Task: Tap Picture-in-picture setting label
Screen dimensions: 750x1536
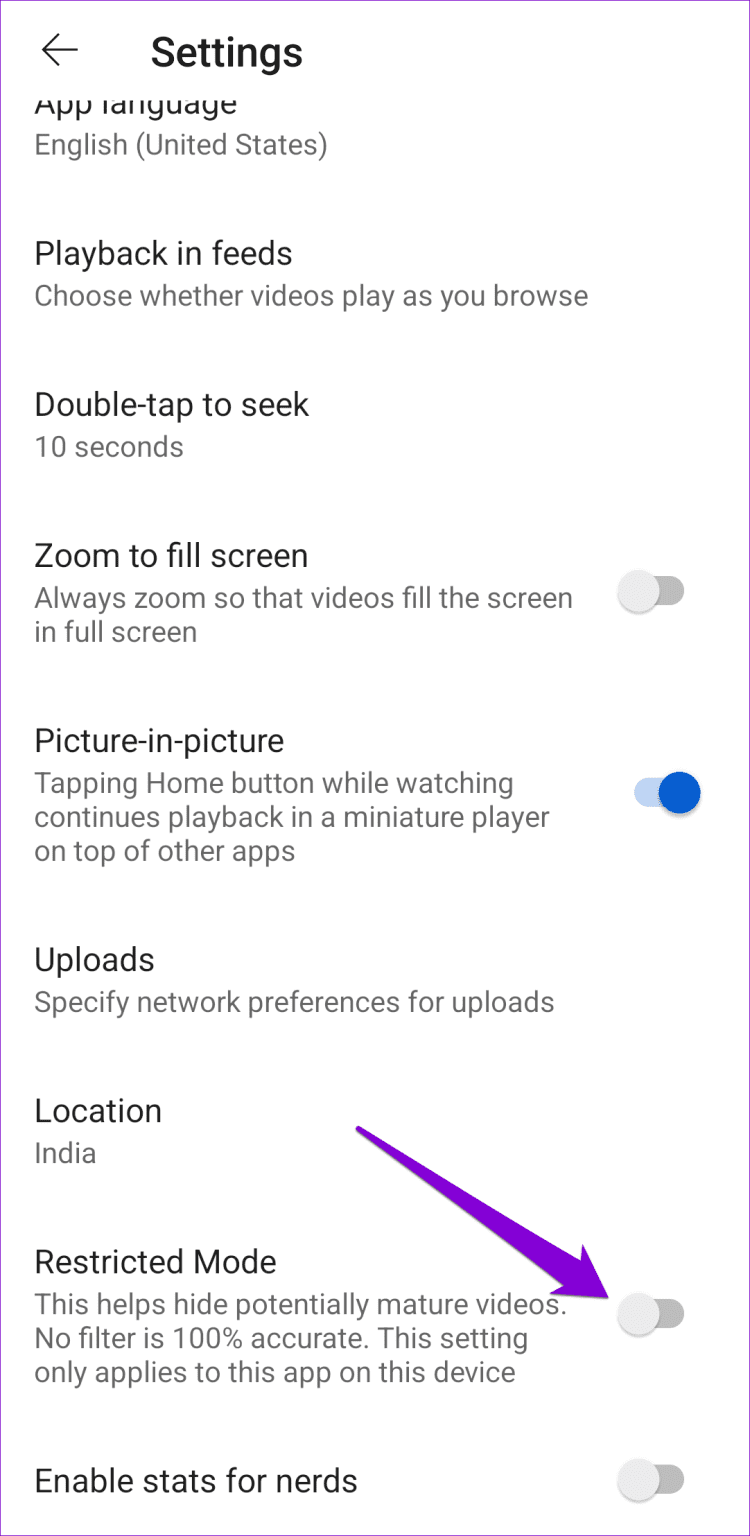Action: [159, 740]
